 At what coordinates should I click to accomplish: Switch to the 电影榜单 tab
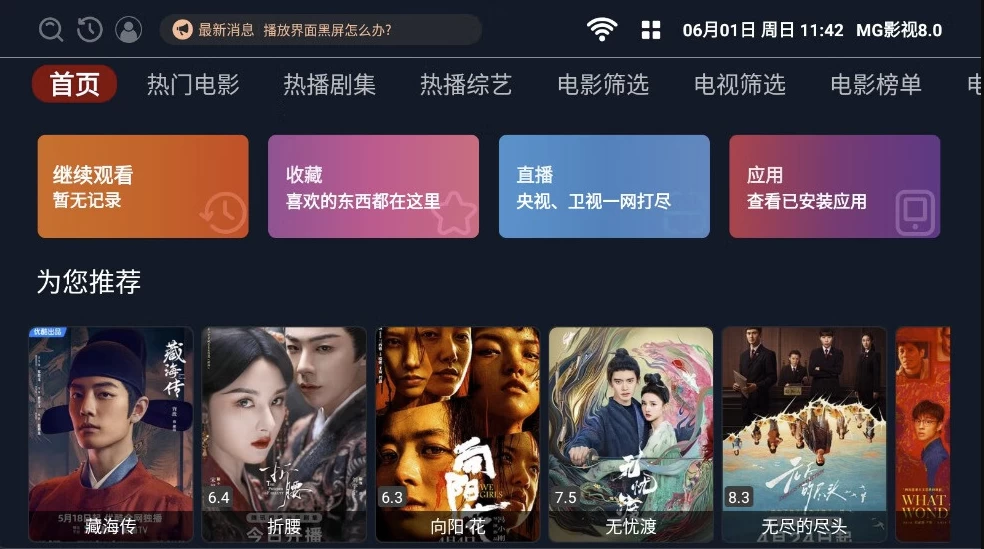(x=876, y=85)
